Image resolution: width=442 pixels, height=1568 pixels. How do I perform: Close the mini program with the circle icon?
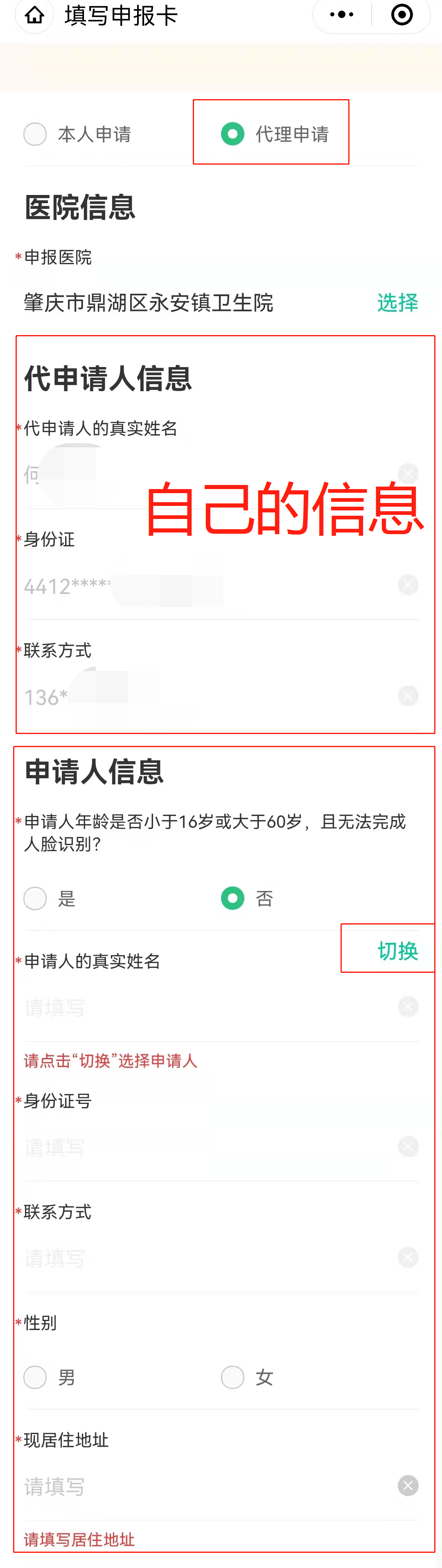click(x=402, y=15)
